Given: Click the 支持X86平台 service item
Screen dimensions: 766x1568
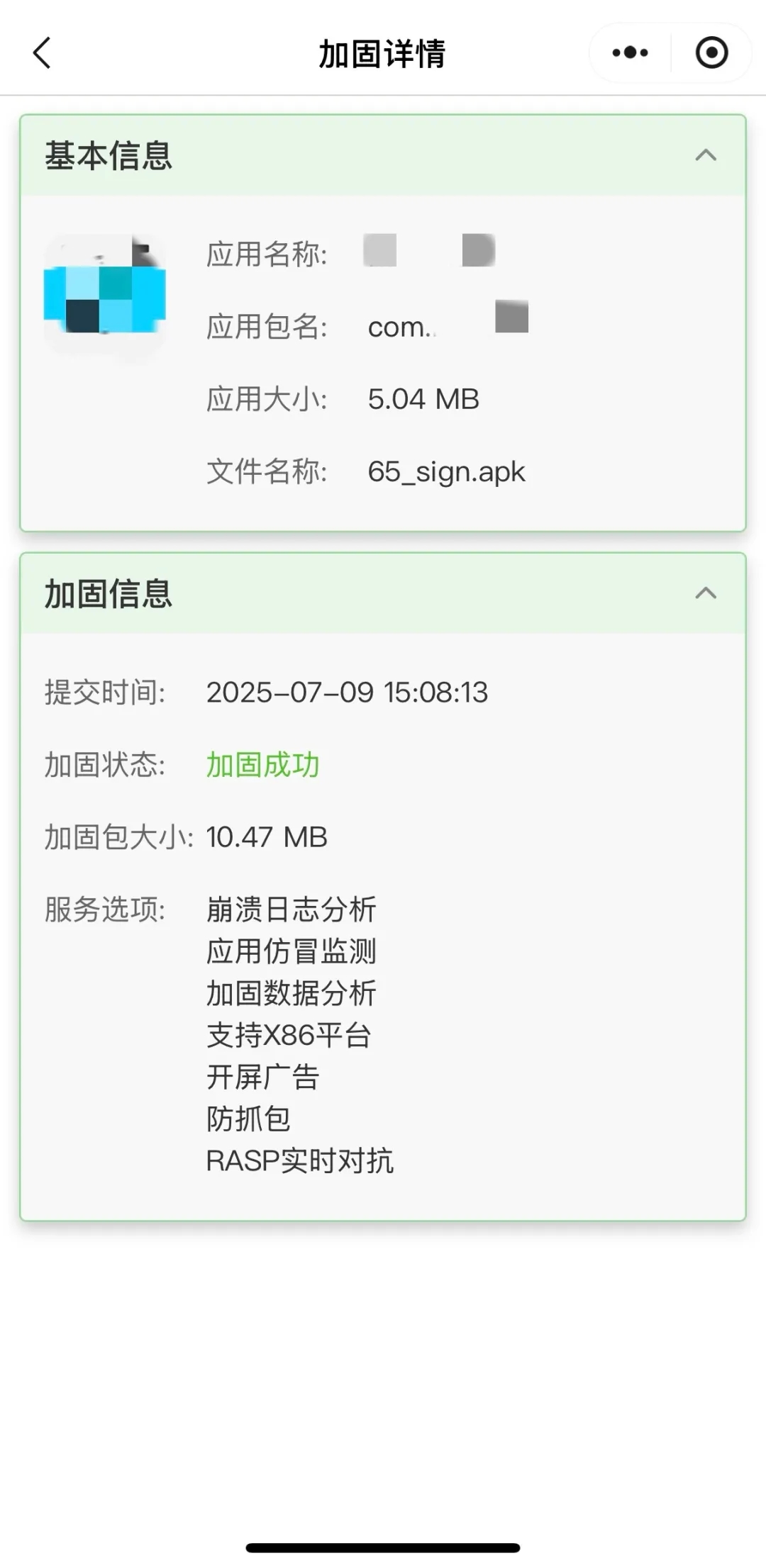Looking at the screenshot, I should click(x=288, y=1035).
